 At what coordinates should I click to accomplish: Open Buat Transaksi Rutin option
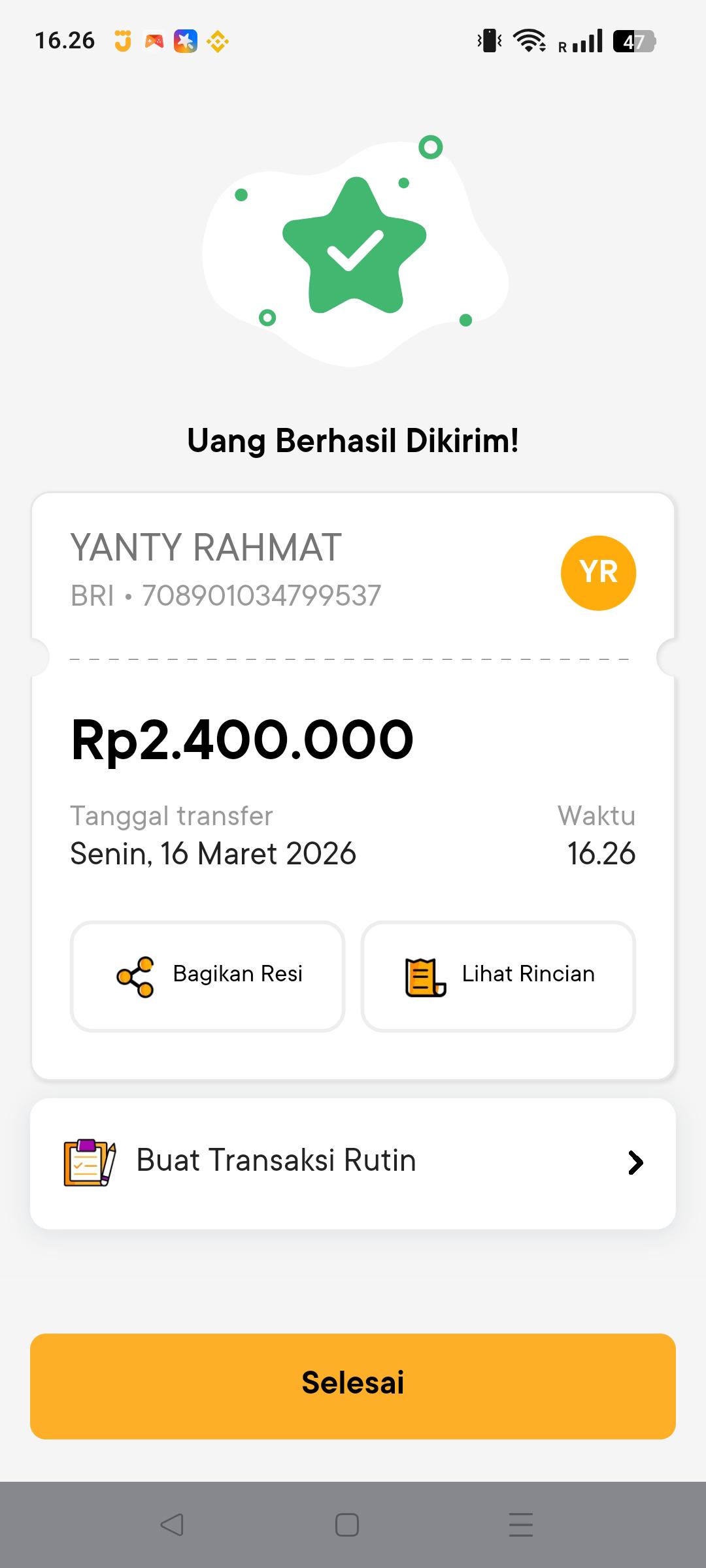coord(353,1163)
